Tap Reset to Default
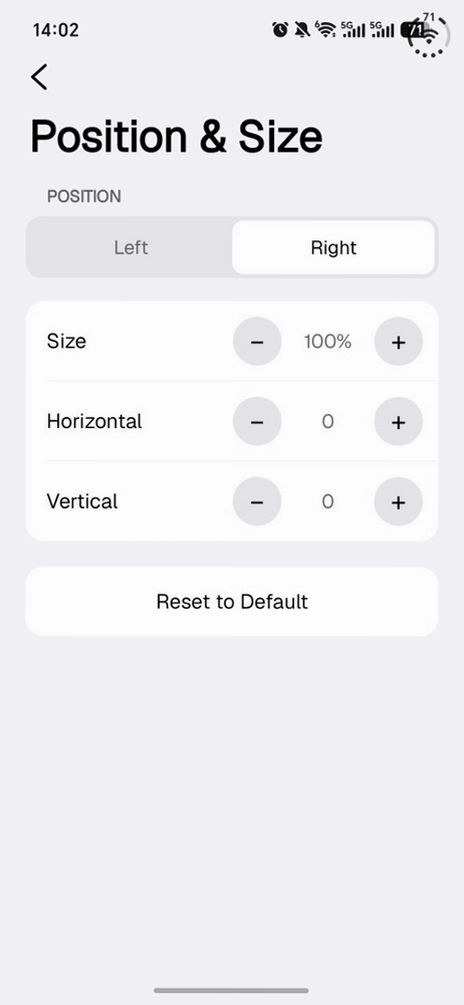 232,601
